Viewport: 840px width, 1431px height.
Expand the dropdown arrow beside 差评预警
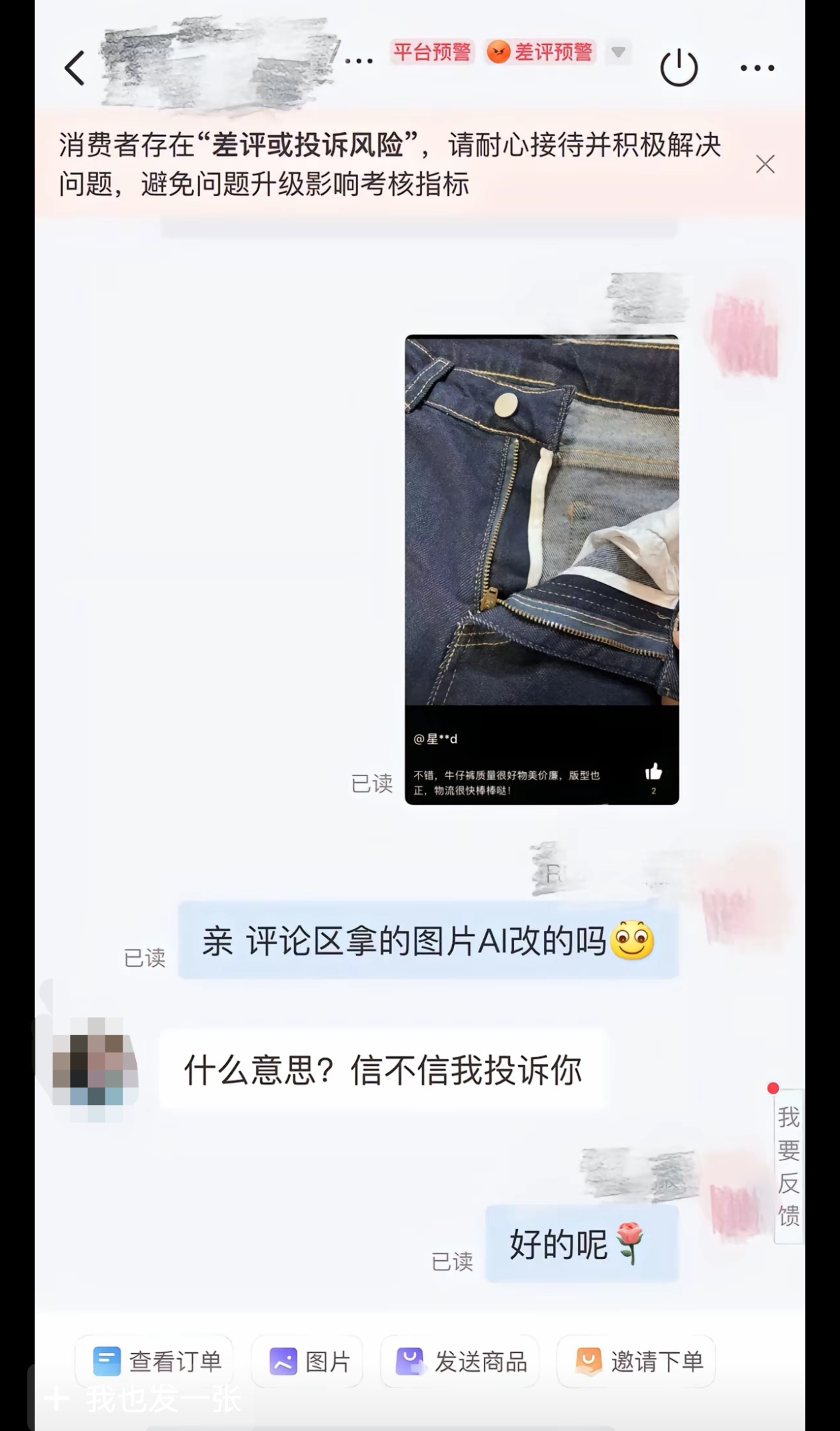(619, 52)
